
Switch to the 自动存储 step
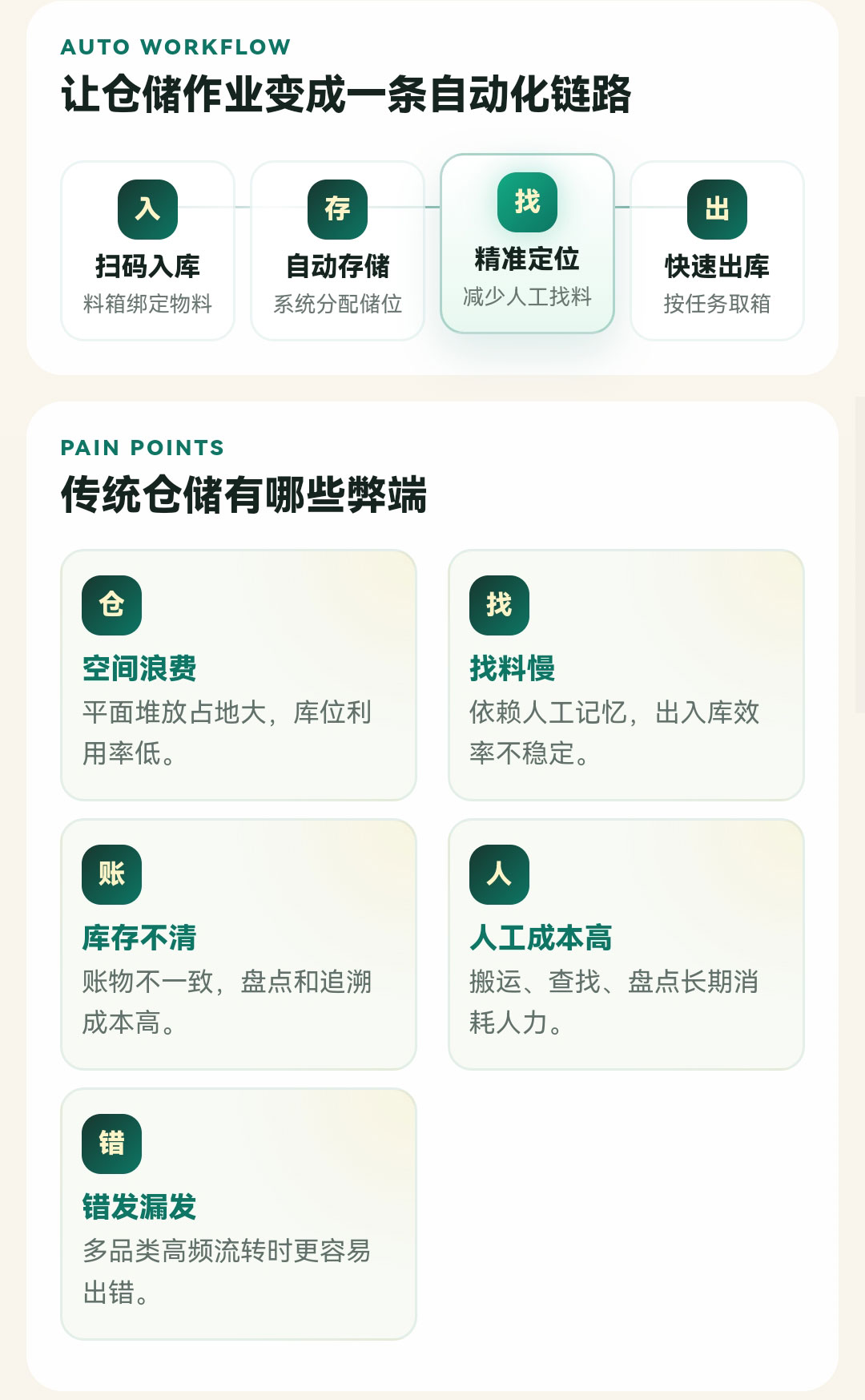click(337, 251)
